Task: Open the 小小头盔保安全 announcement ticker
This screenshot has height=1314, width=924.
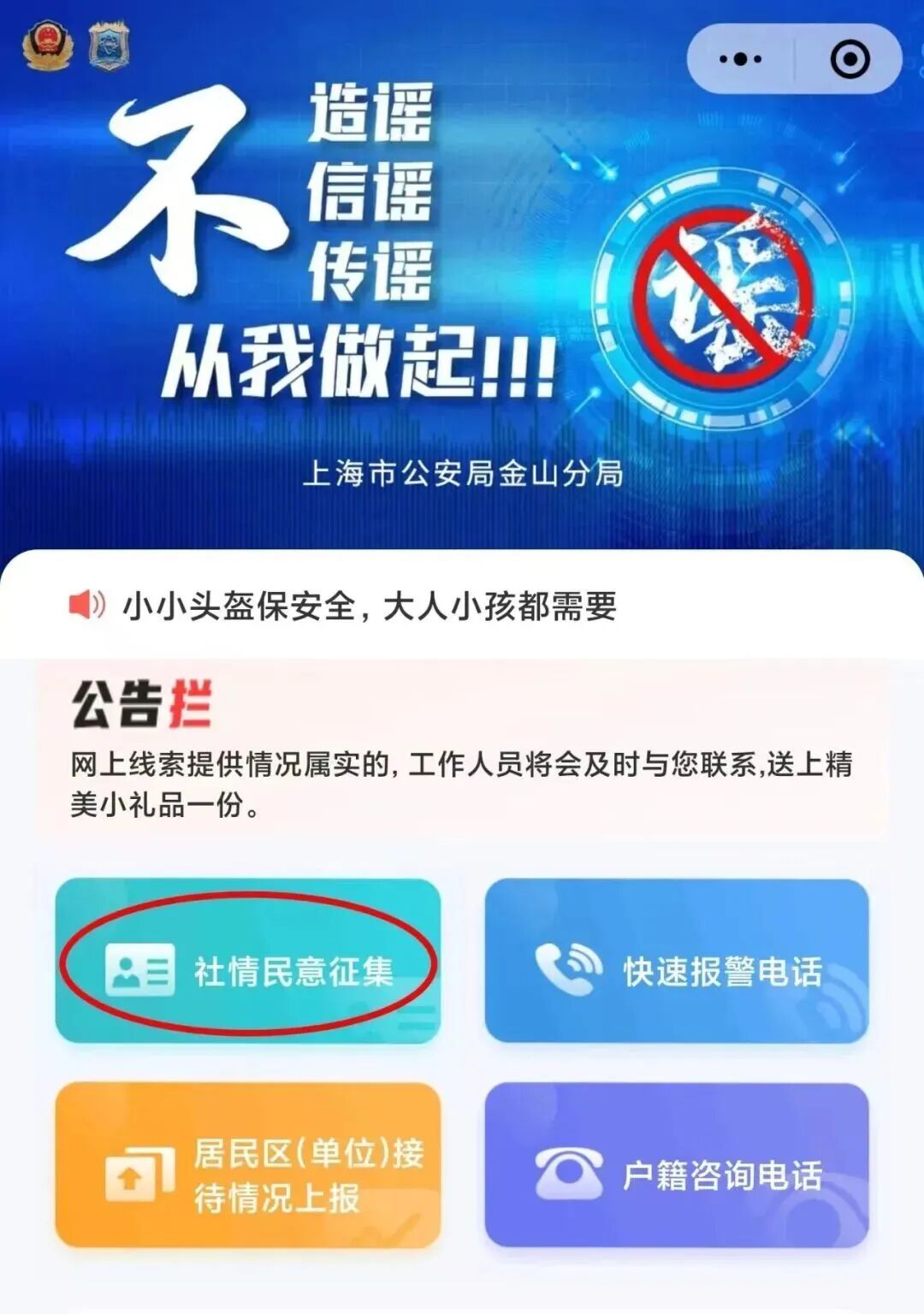Action: click(370, 606)
